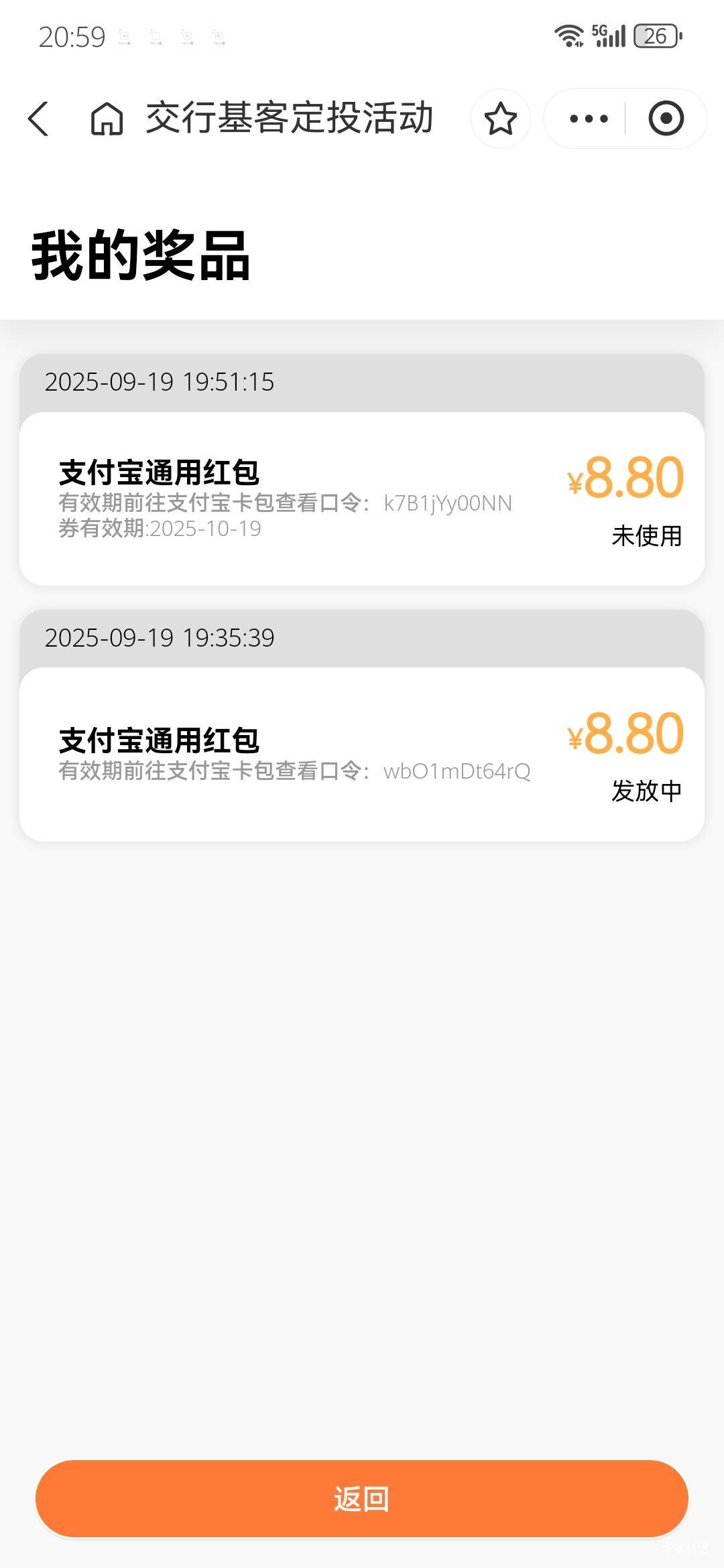The height and width of the screenshot is (1568, 724).
Task: Open the 发放中 8.80 red packet card
Action: point(362,755)
